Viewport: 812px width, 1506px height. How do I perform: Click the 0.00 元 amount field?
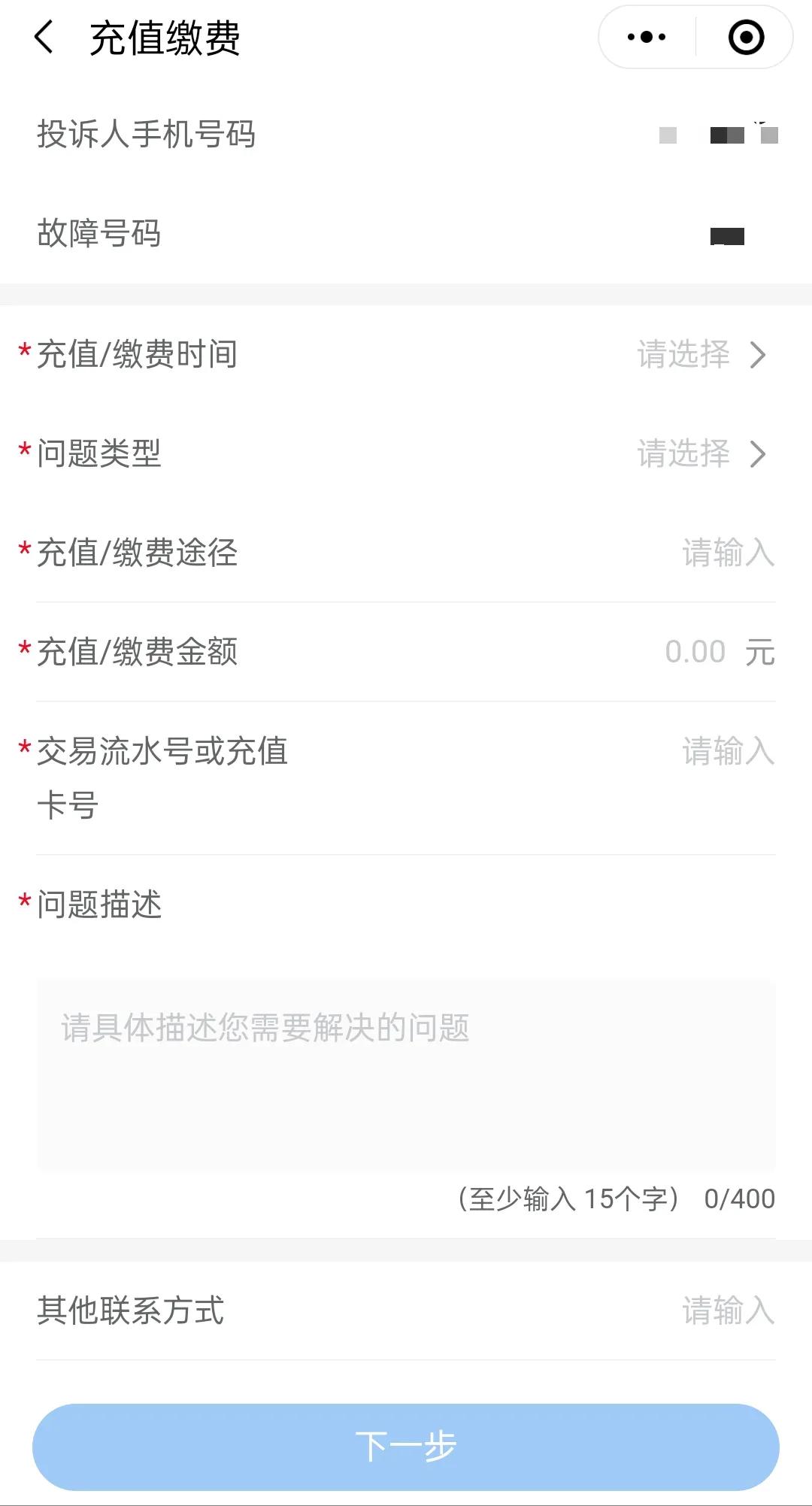click(x=697, y=651)
